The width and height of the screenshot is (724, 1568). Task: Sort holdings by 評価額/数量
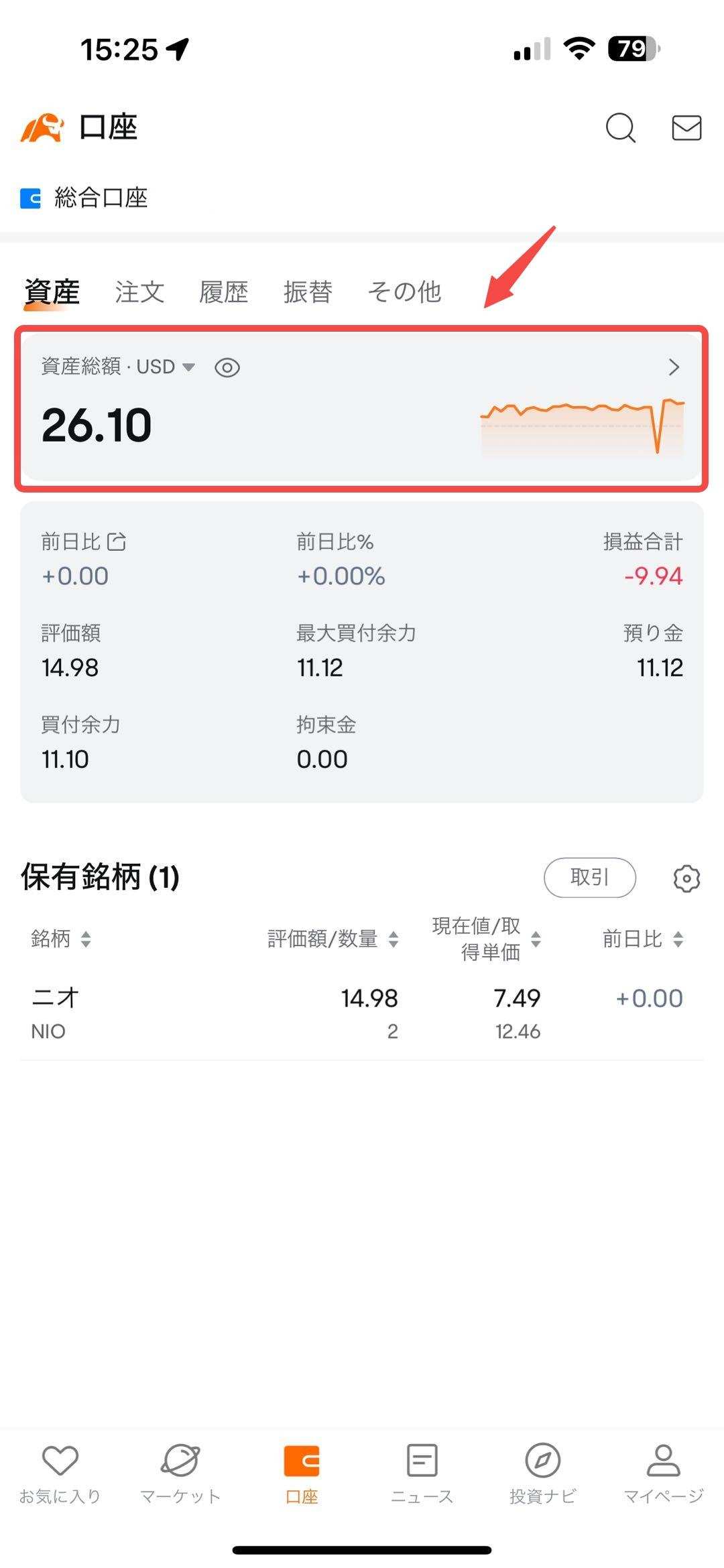tap(333, 939)
